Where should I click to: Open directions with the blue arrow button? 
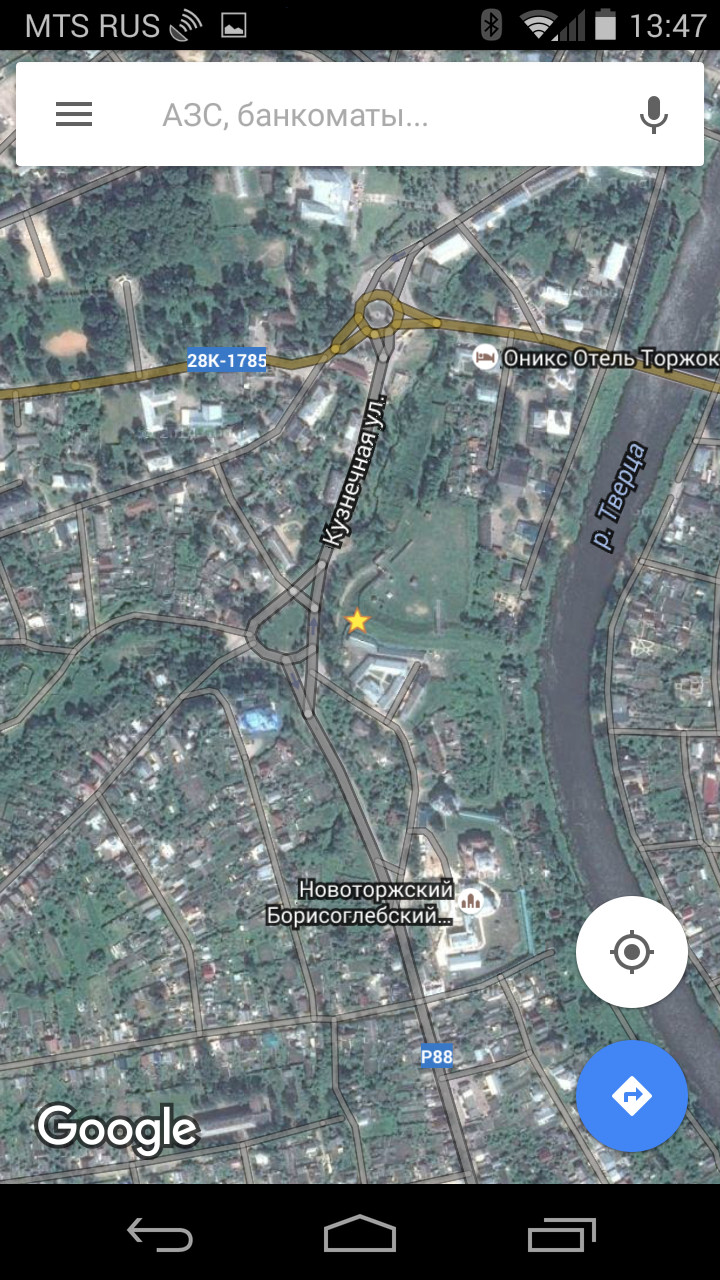[x=632, y=1096]
